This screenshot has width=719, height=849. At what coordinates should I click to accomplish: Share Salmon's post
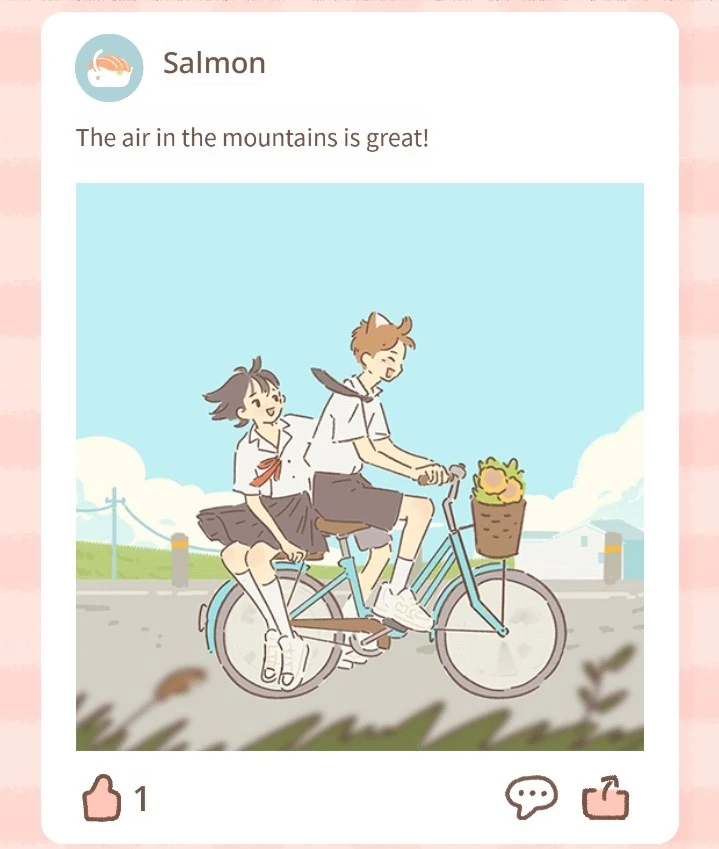click(x=606, y=799)
